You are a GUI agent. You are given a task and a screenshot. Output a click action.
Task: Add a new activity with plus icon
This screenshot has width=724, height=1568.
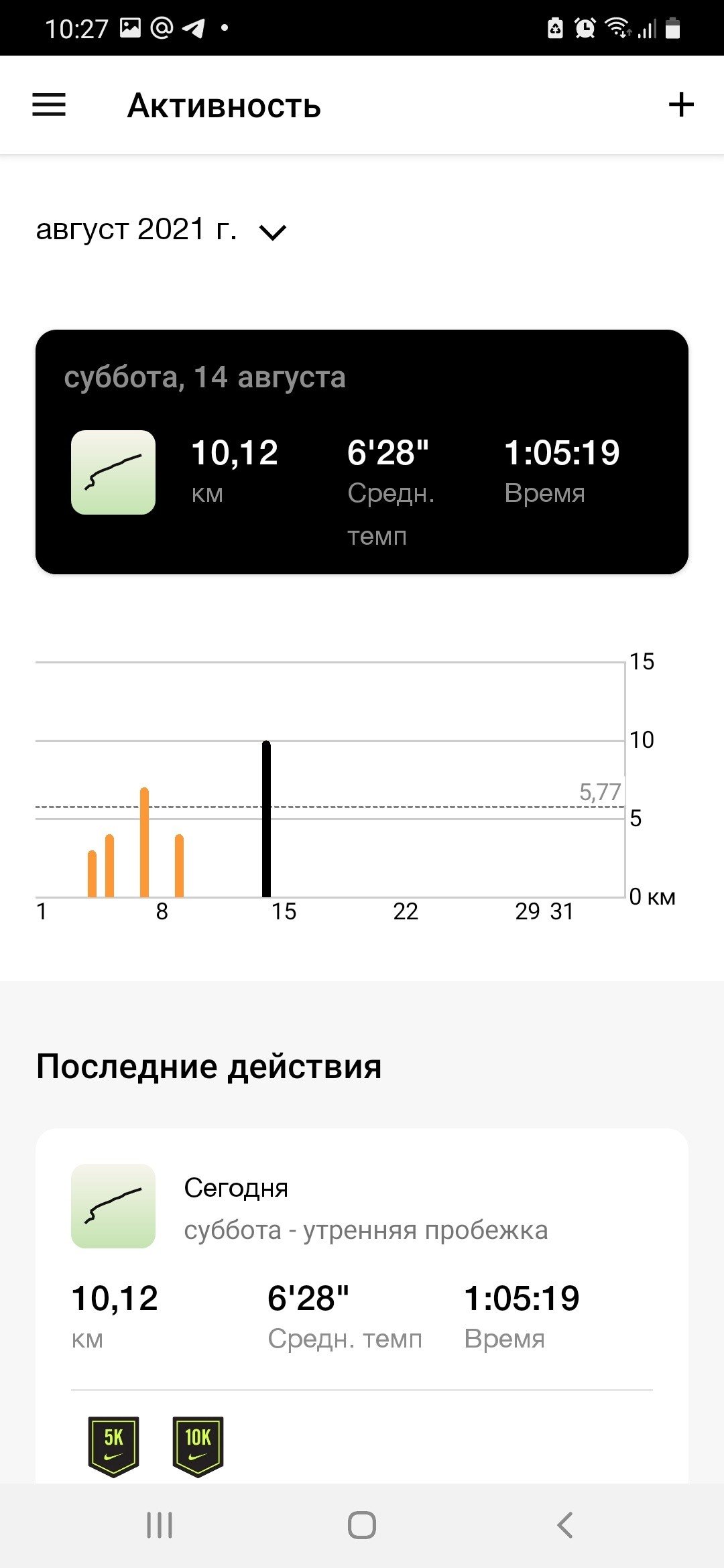click(681, 105)
